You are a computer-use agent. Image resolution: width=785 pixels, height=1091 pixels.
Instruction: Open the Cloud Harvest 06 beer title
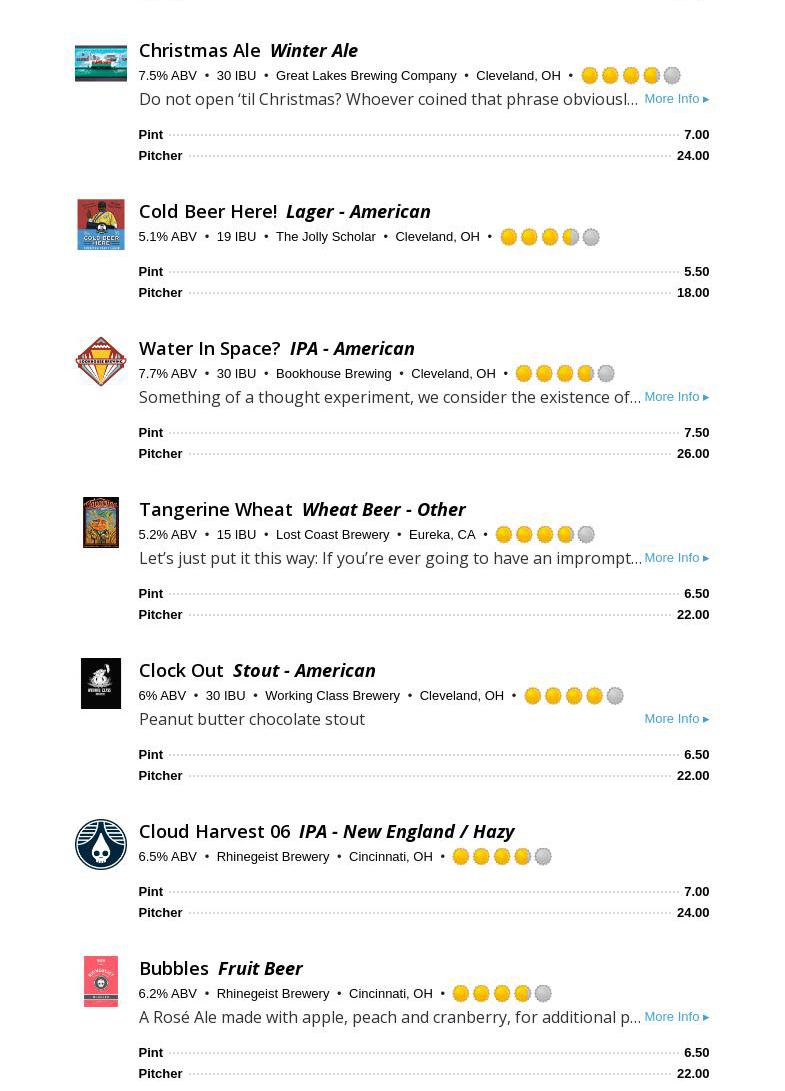215,831
